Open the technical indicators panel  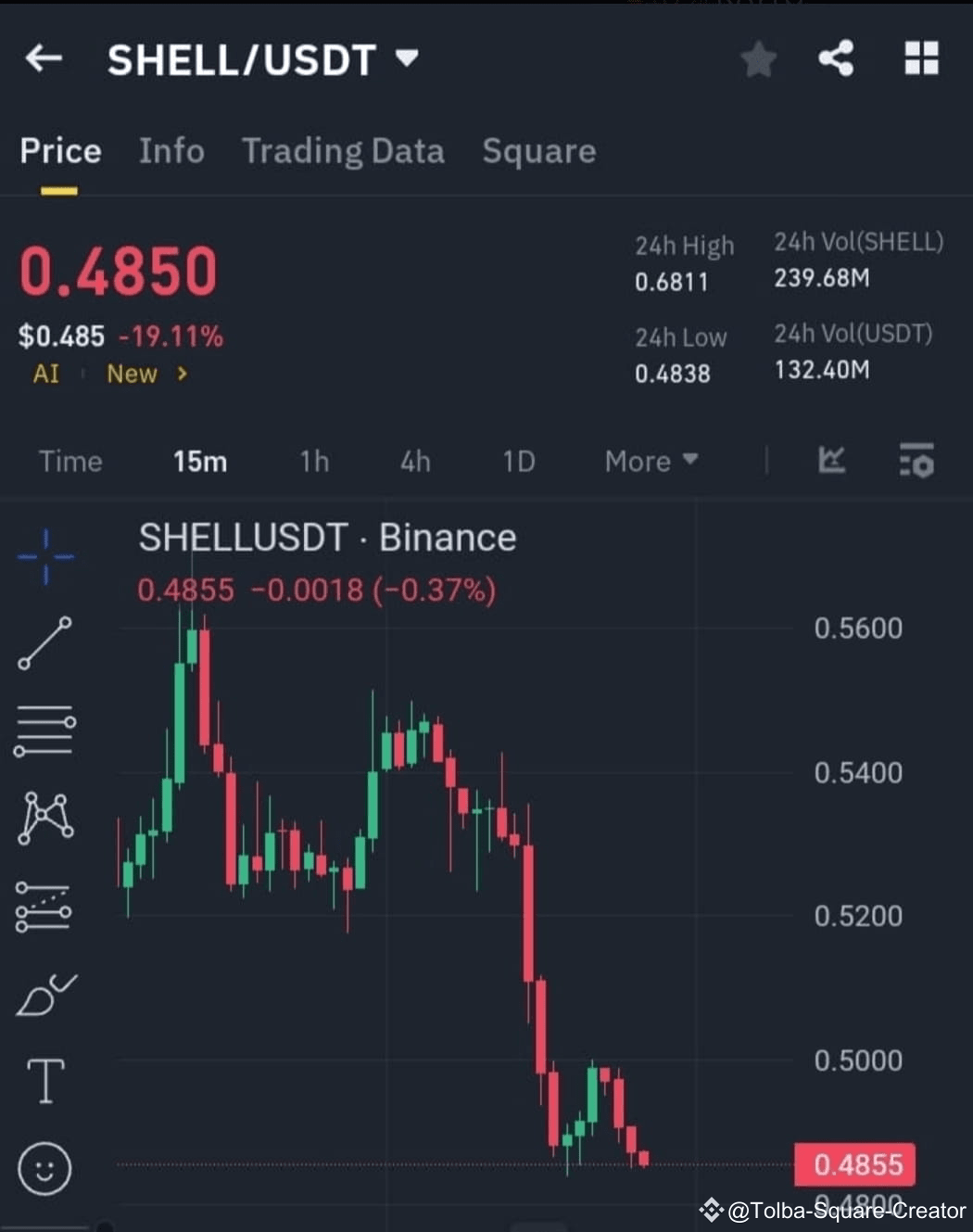click(831, 461)
